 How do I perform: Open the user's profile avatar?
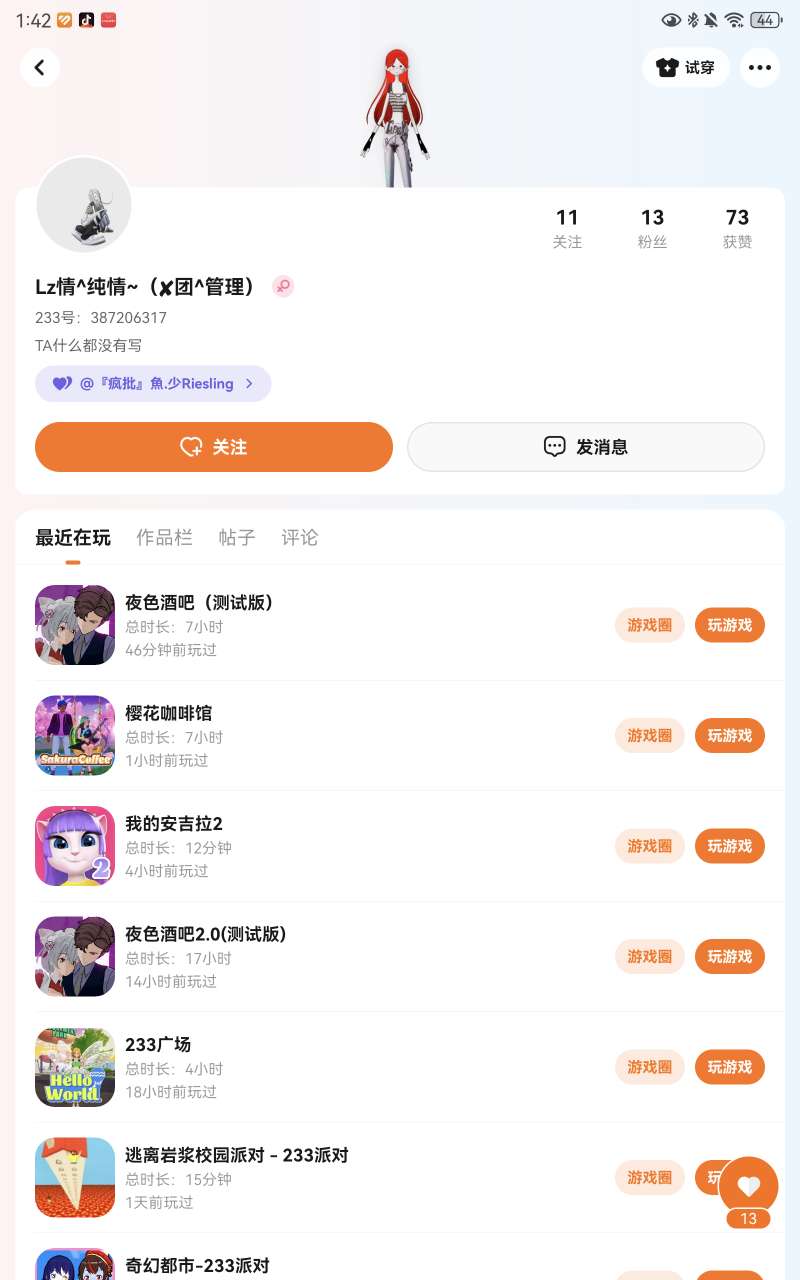pos(84,205)
